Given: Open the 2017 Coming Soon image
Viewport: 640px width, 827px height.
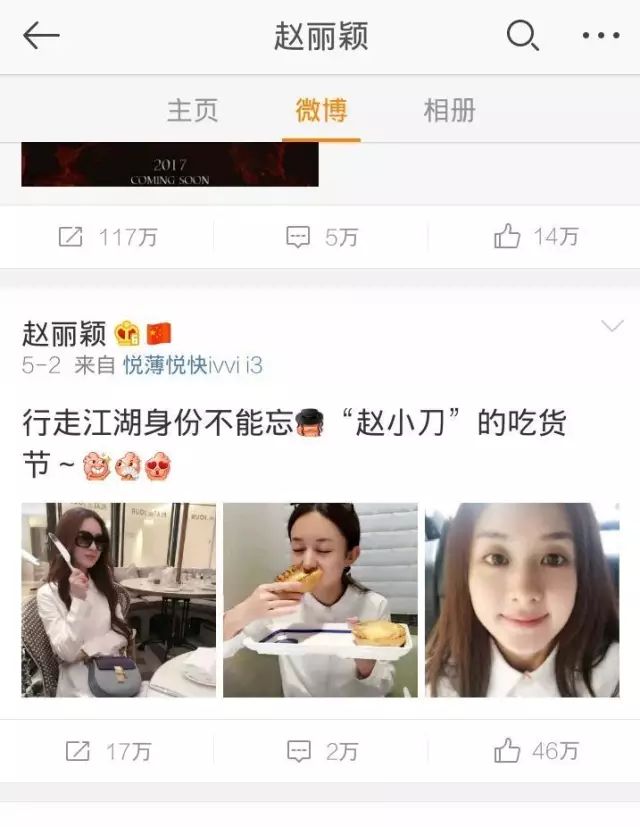Looking at the screenshot, I should (170, 165).
